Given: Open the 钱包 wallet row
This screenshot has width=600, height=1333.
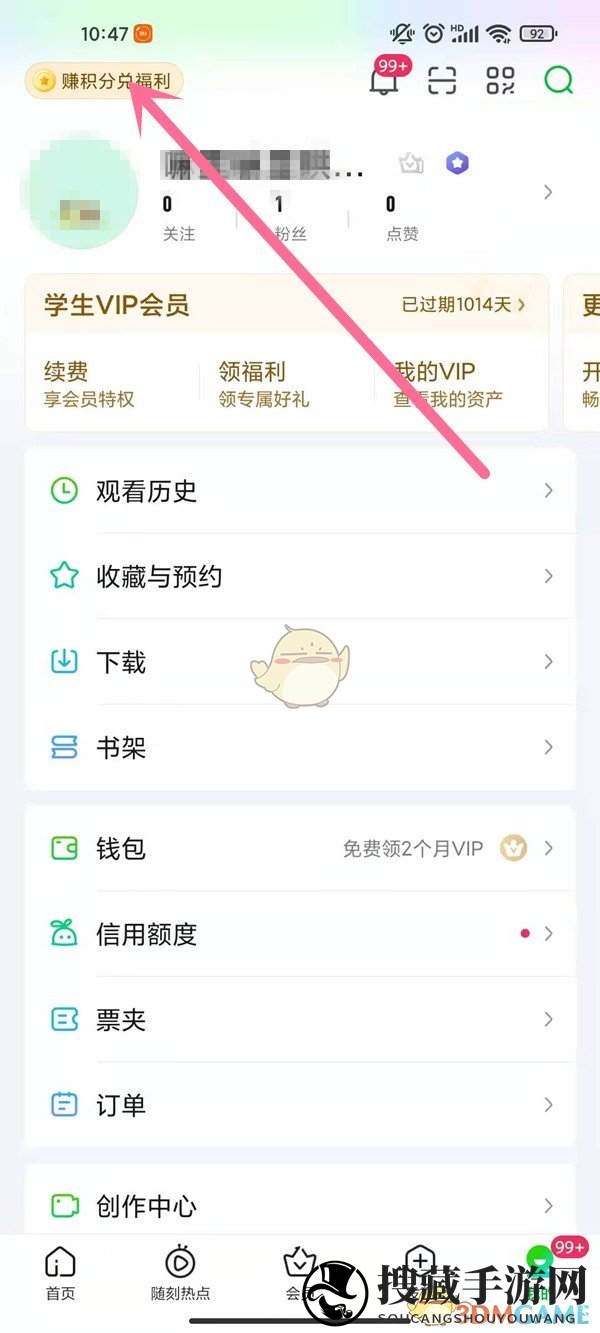Looking at the screenshot, I should 300,849.
